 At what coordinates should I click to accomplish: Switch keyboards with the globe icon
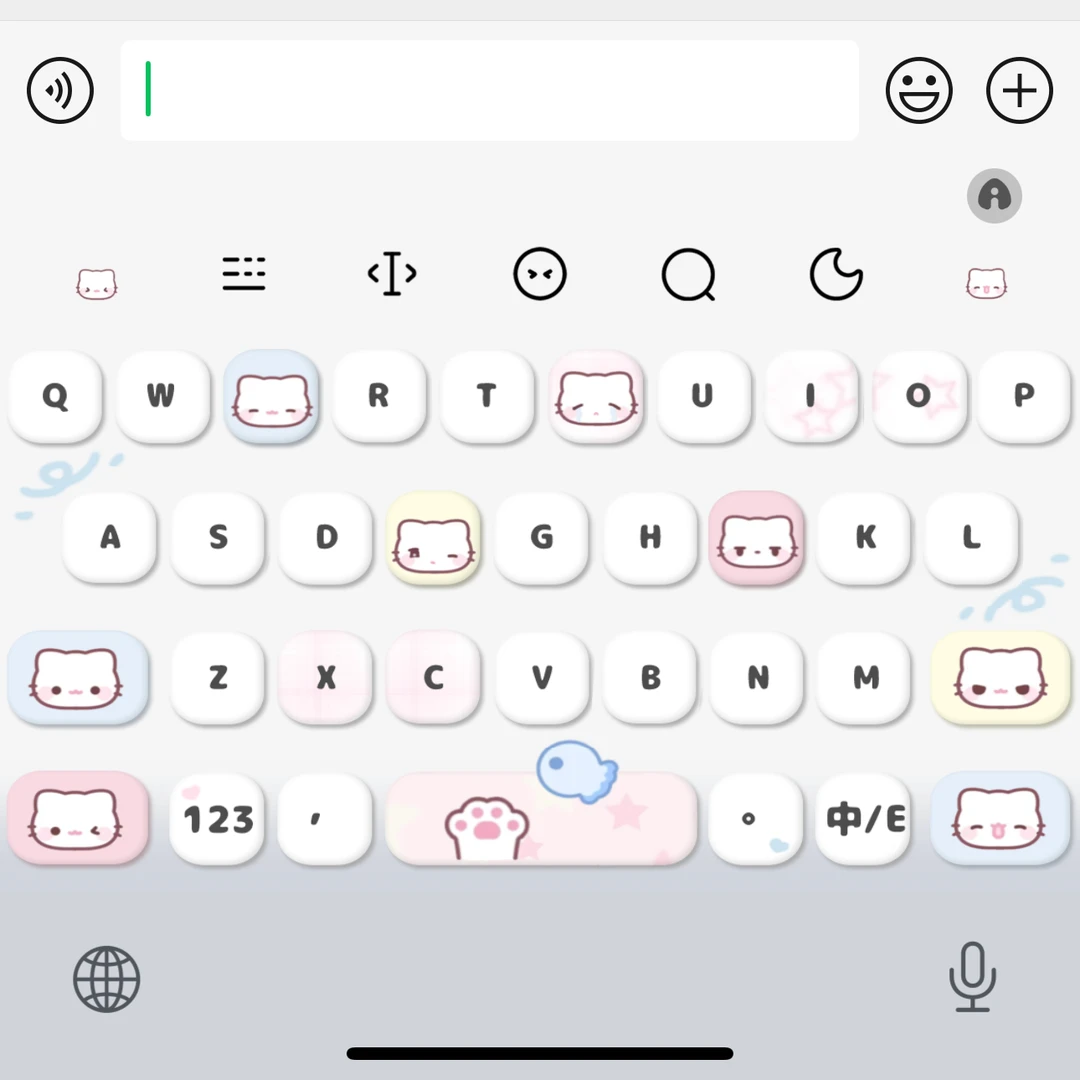click(x=107, y=979)
